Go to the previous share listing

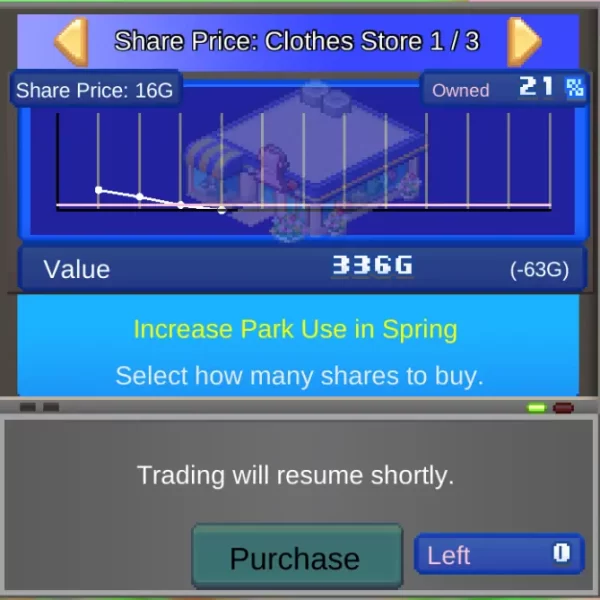click(70, 41)
